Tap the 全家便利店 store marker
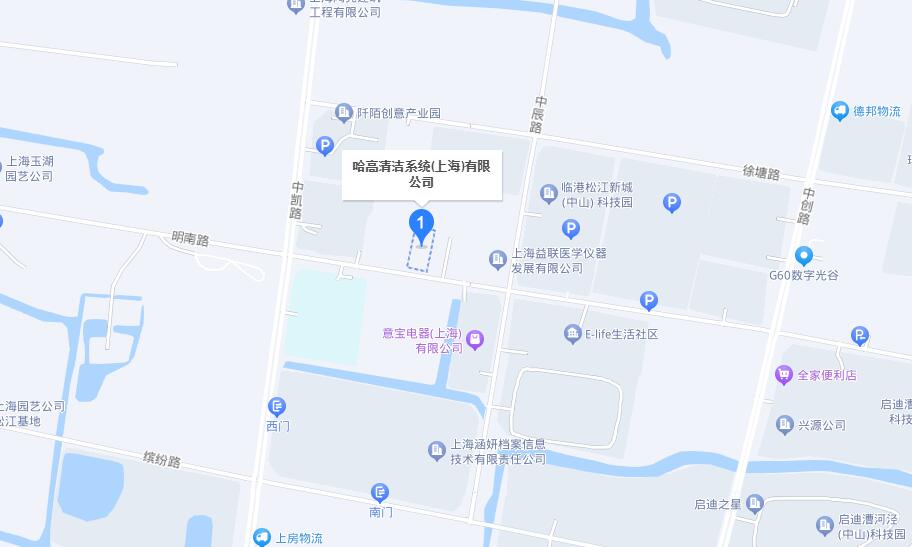912x547 pixels. click(785, 375)
